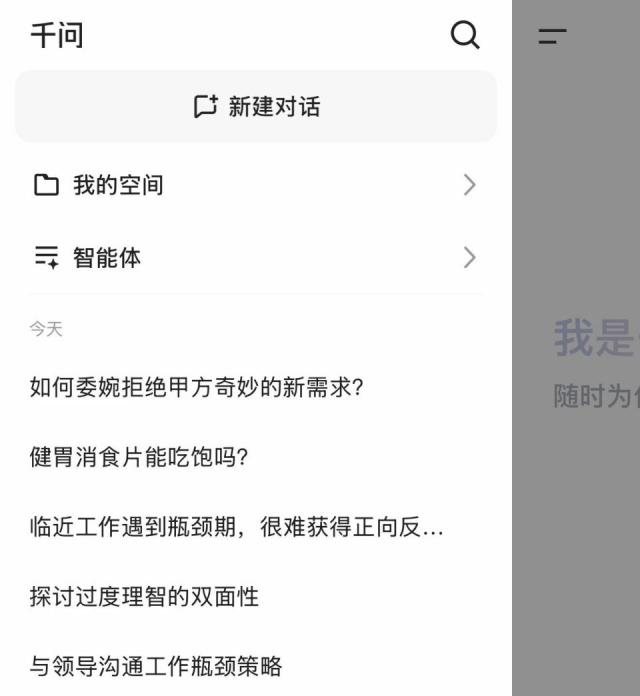Open chat 临近工作遇到瓶颈期
640x696 pixels.
tap(237, 527)
